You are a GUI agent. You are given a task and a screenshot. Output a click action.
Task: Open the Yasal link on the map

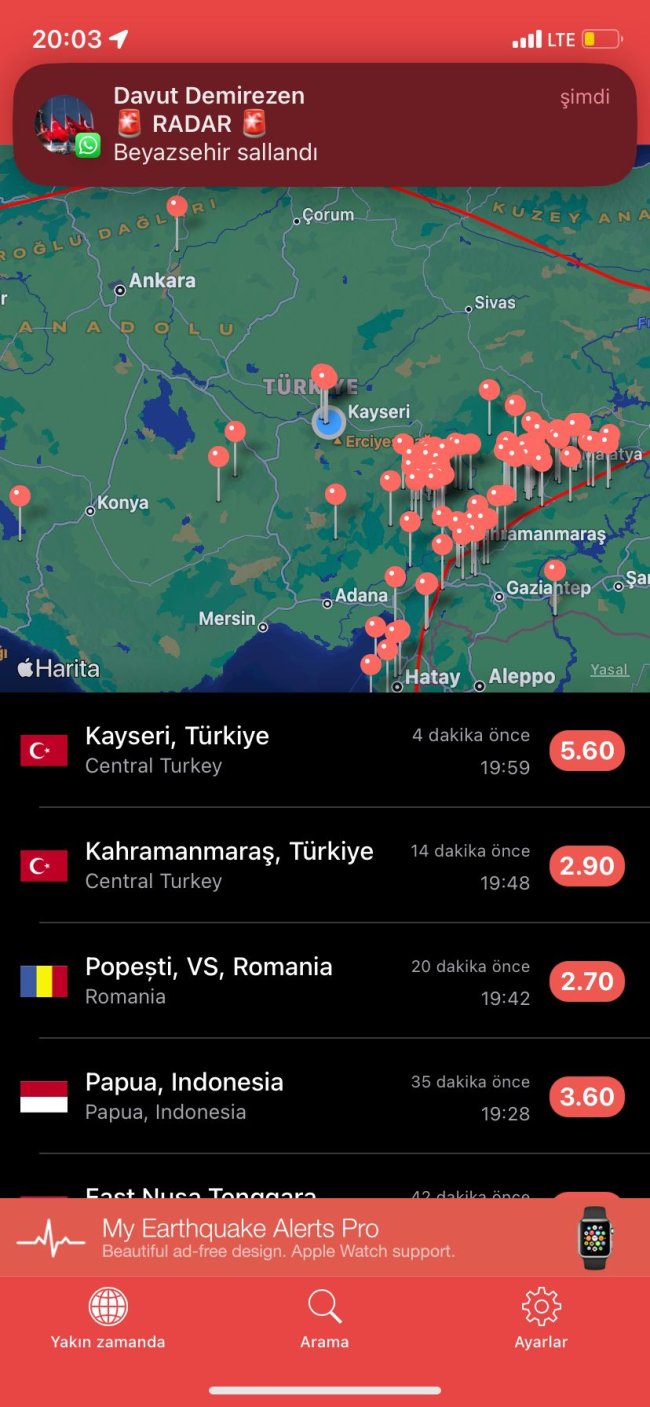click(x=609, y=670)
